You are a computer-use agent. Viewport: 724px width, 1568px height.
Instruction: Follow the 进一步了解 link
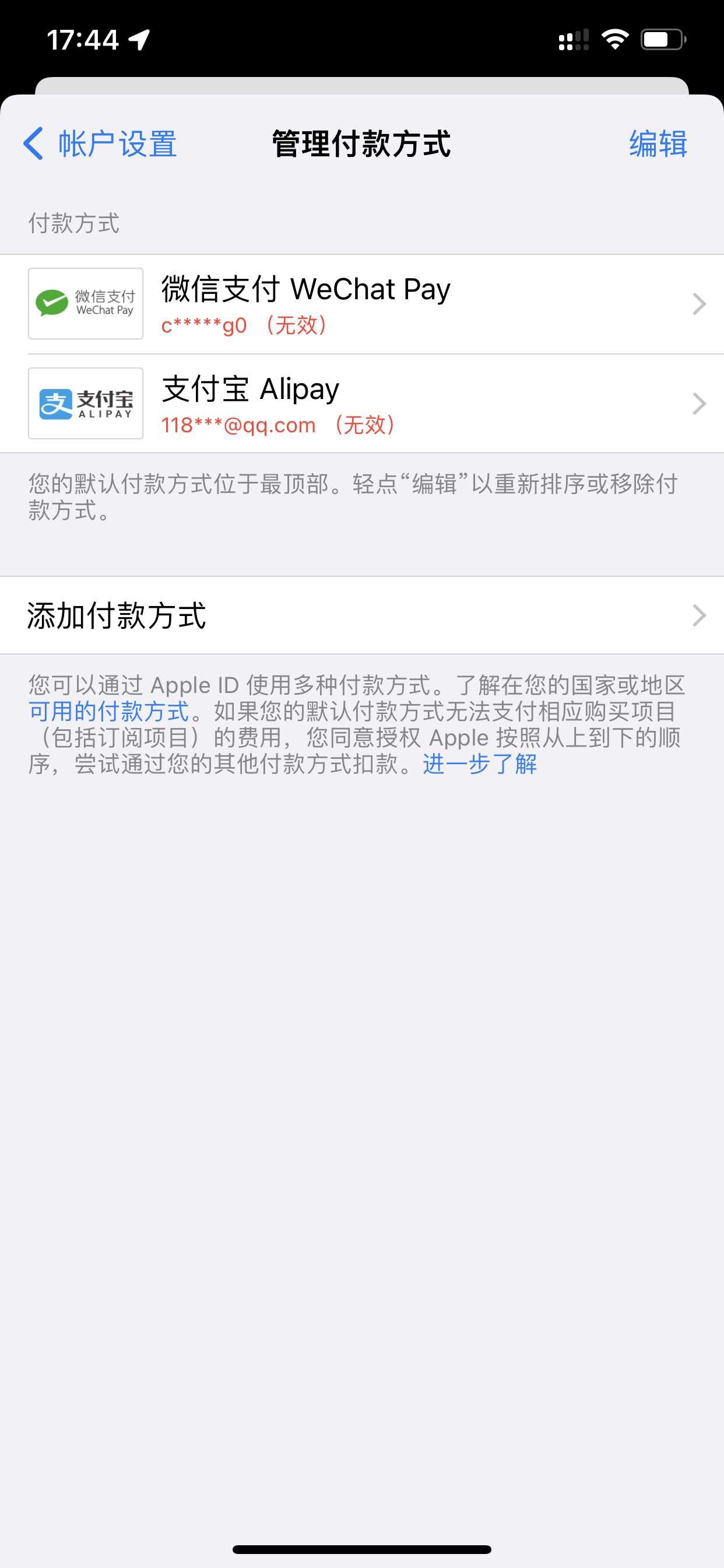[x=479, y=764]
